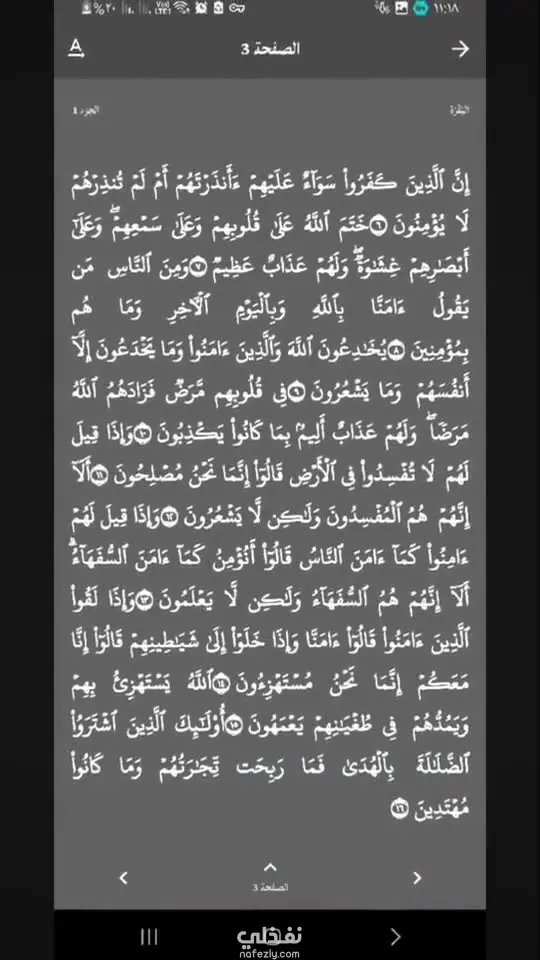Expand the page selector above الصفحة 3
This screenshot has width=540, height=960.
[270, 867]
